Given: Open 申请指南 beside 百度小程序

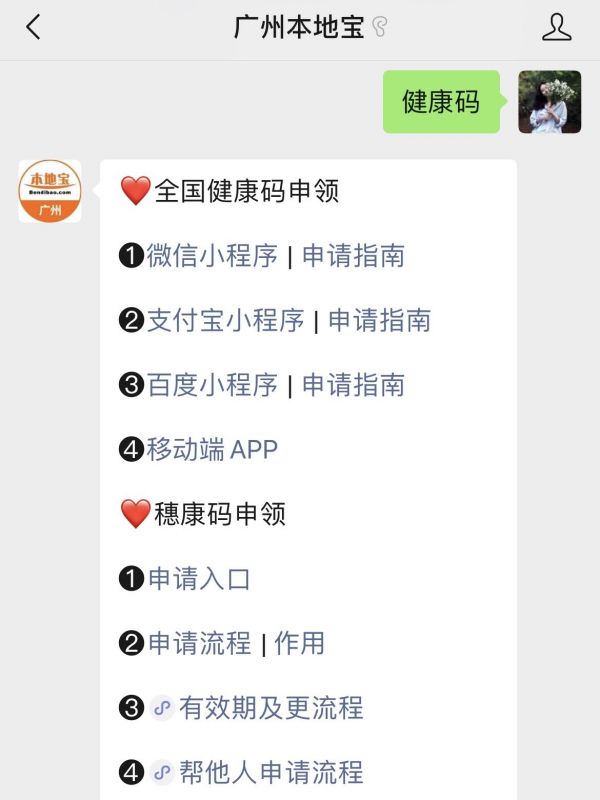Looking at the screenshot, I should tap(353, 385).
